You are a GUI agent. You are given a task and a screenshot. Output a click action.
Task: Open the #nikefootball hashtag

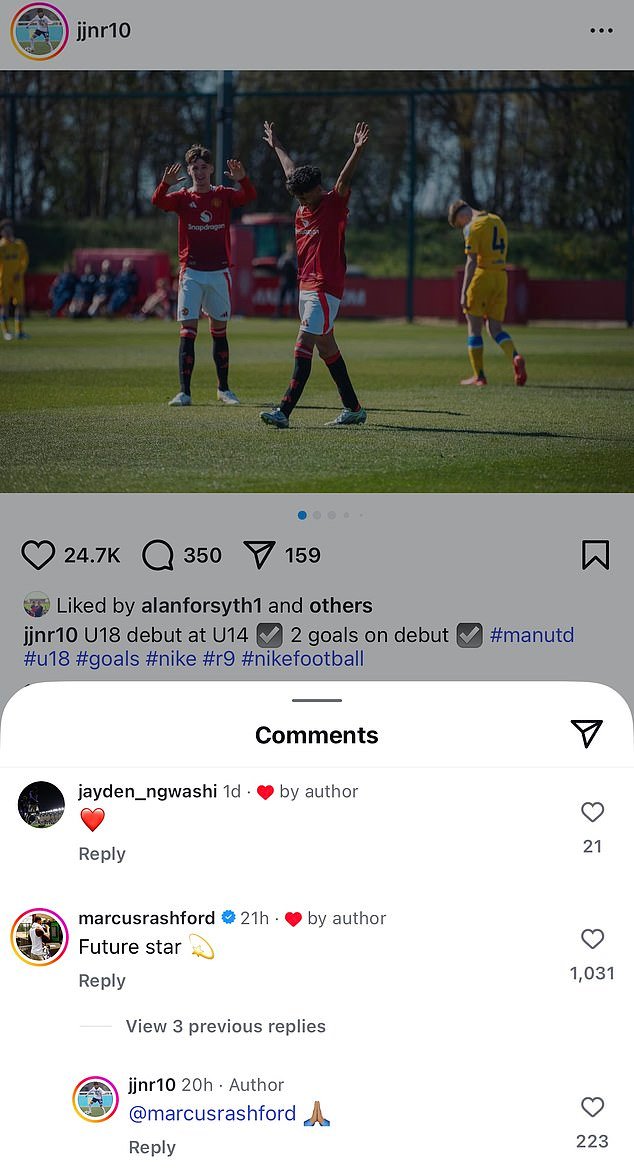coord(302,659)
